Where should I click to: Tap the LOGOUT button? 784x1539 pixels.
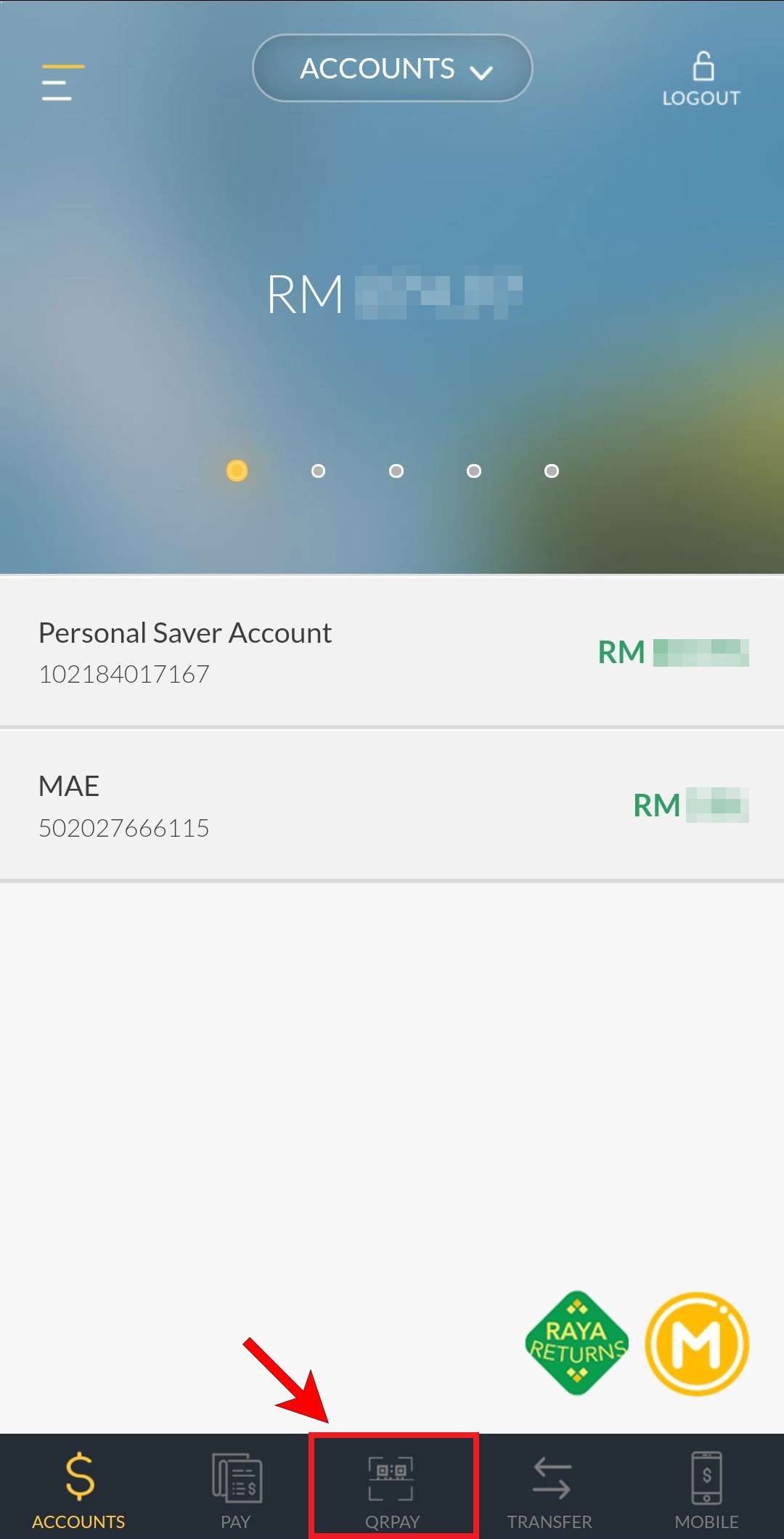tap(701, 80)
